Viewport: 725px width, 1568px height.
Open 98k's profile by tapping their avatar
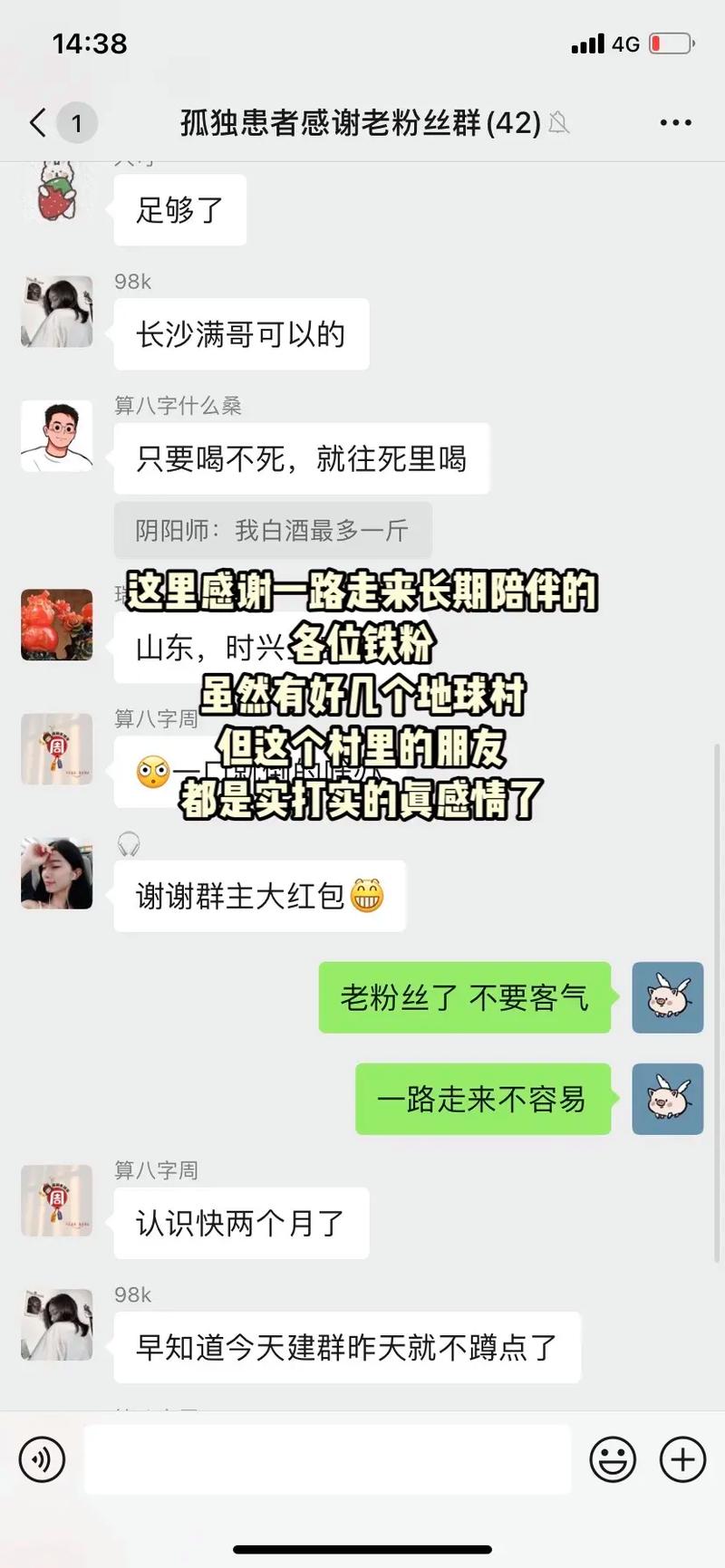(x=56, y=311)
